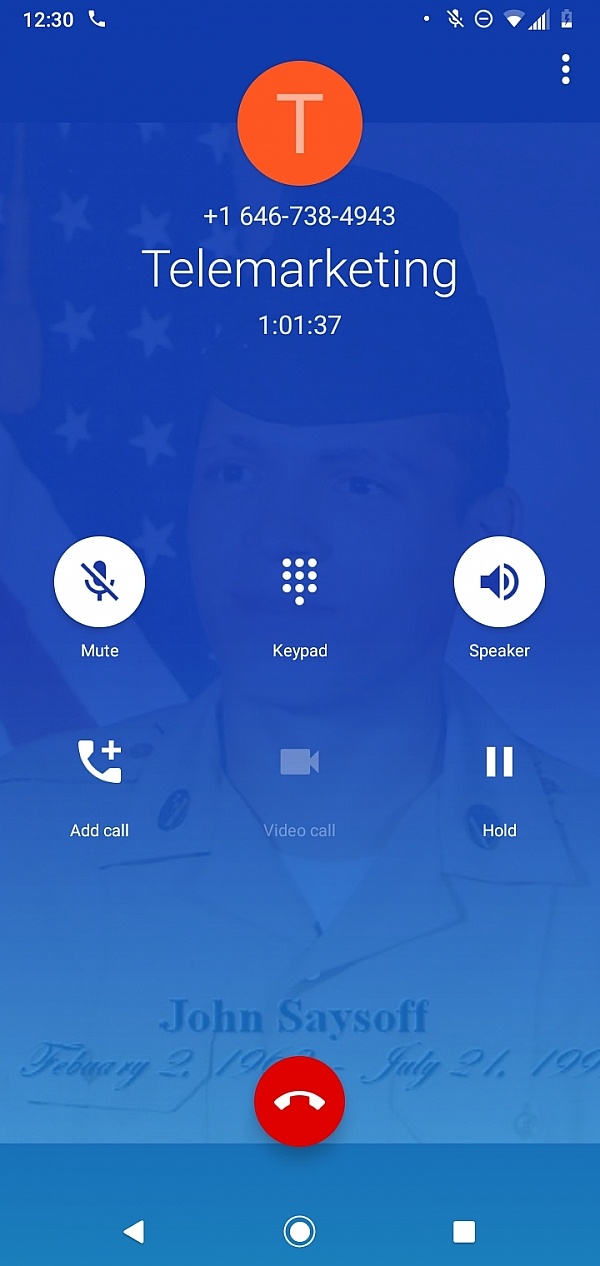The height and width of the screenshot is (1266, 600).
Task: Show recent apps with the square button
Action: pos(464,1231)
